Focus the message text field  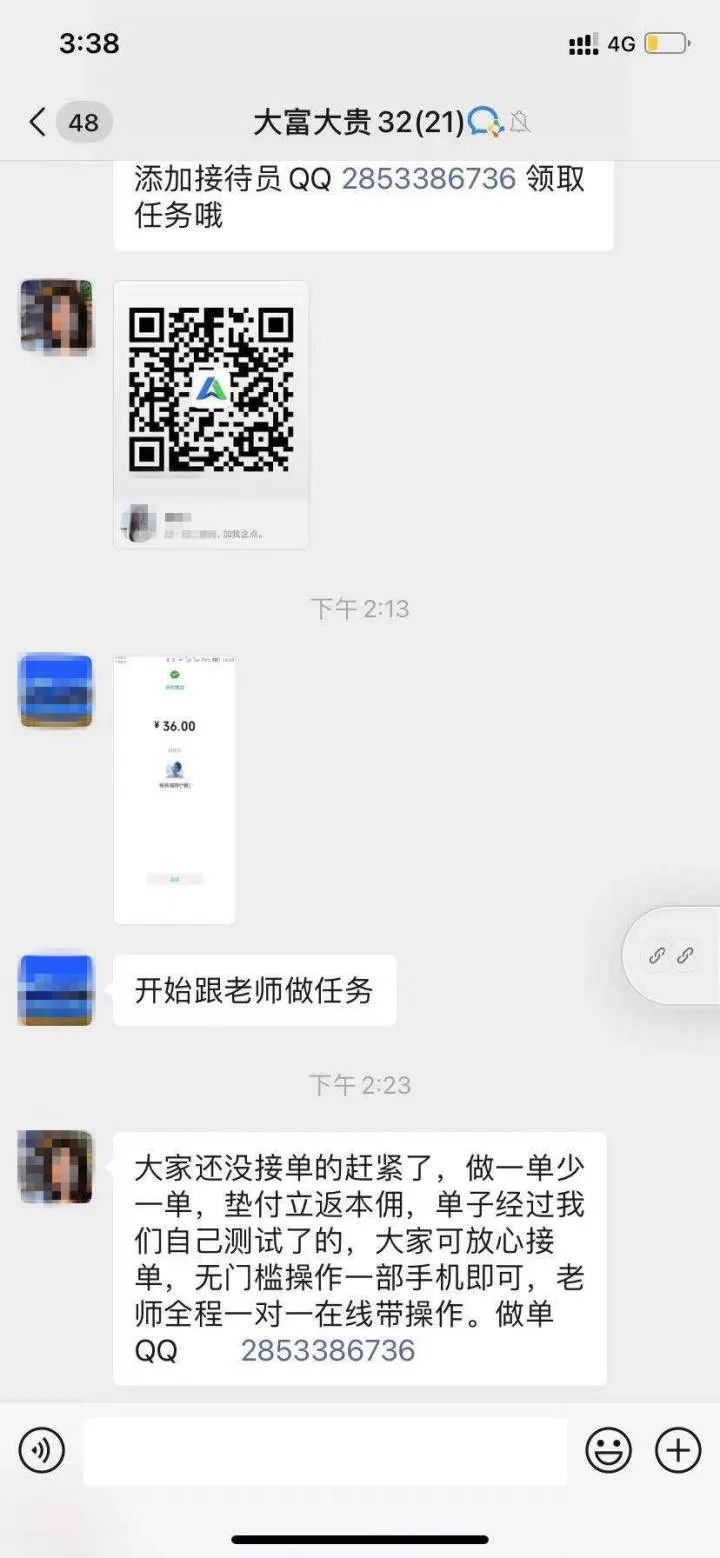pos(325,1451)
